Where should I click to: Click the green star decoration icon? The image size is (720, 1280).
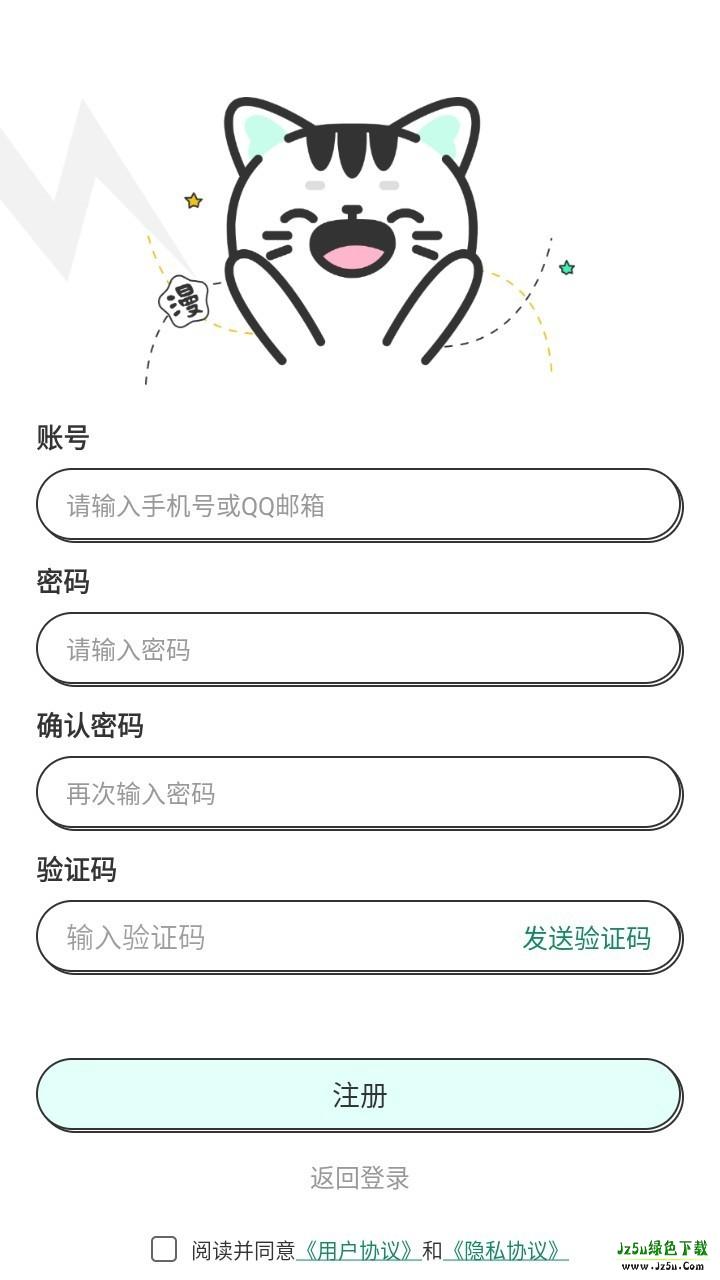[568, 268]
